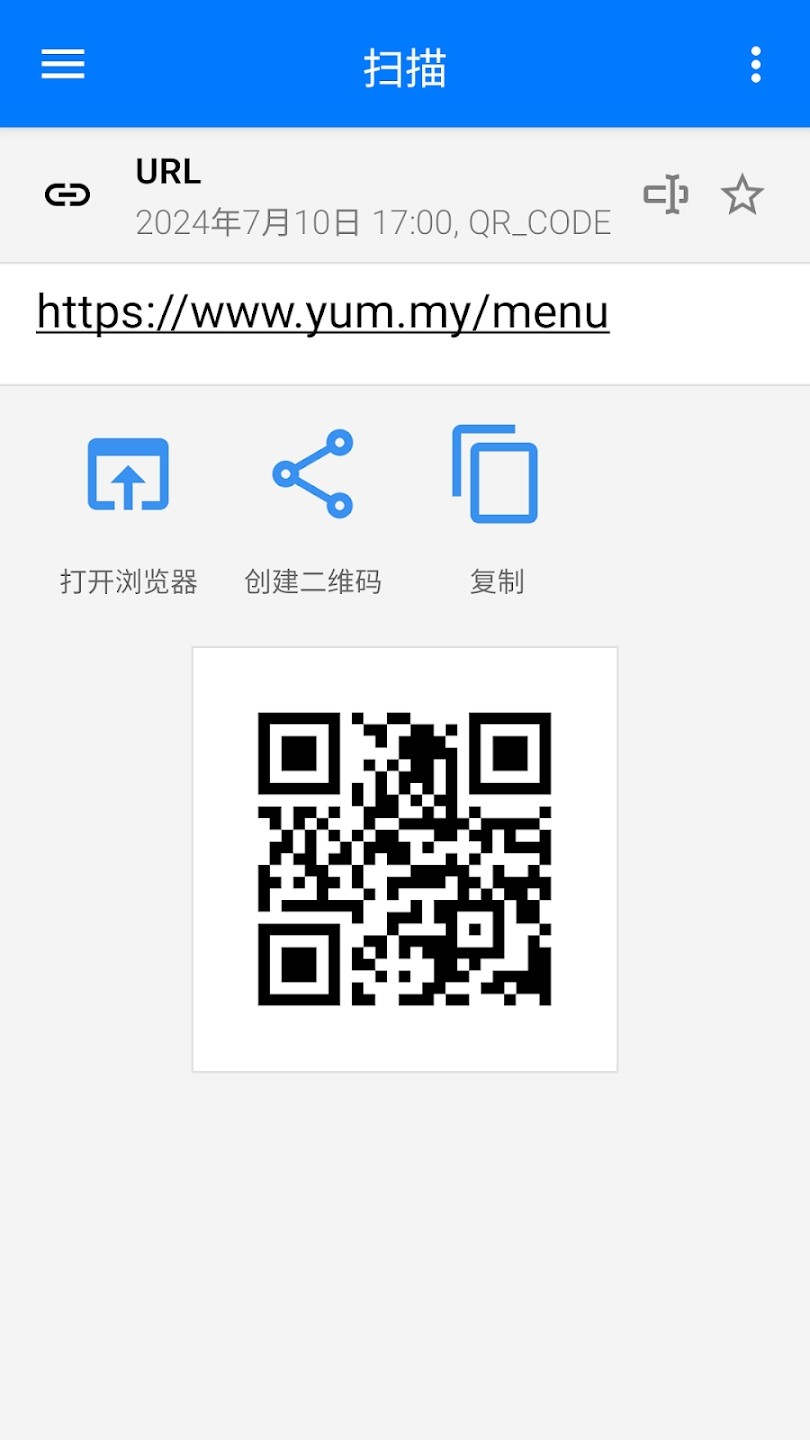The image size is (810, 1440).
Task: Rename this scan entry with the edit icon
Action: tap(665, 194)
